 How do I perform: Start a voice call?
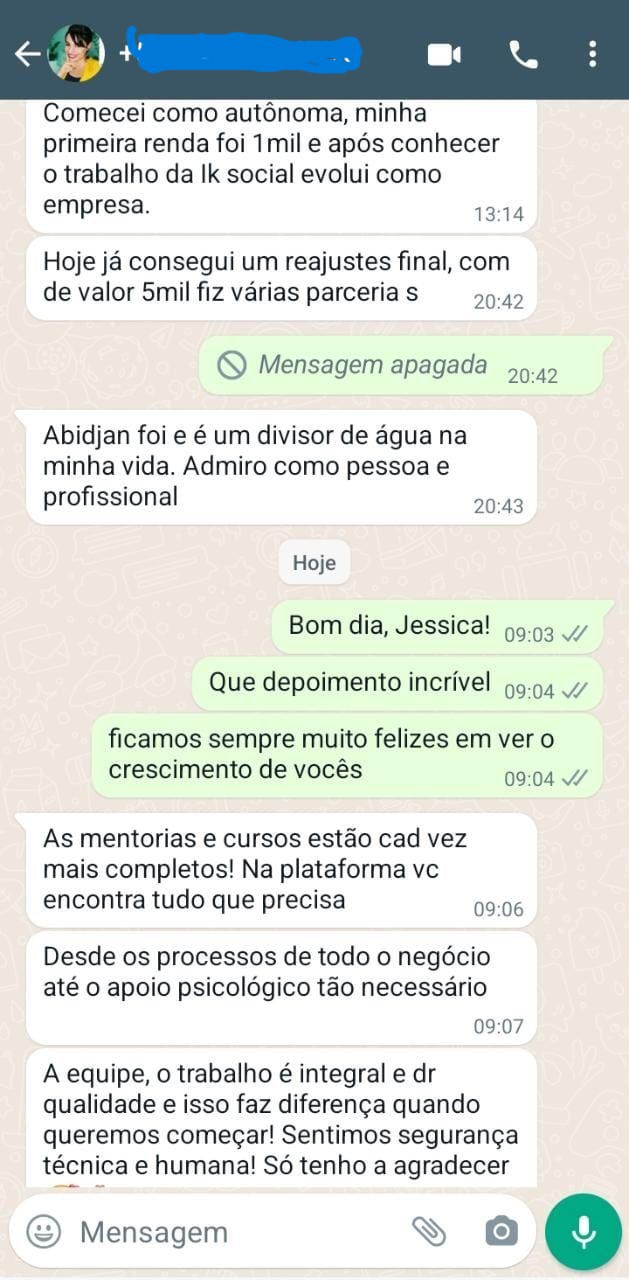tap(523, 54)
